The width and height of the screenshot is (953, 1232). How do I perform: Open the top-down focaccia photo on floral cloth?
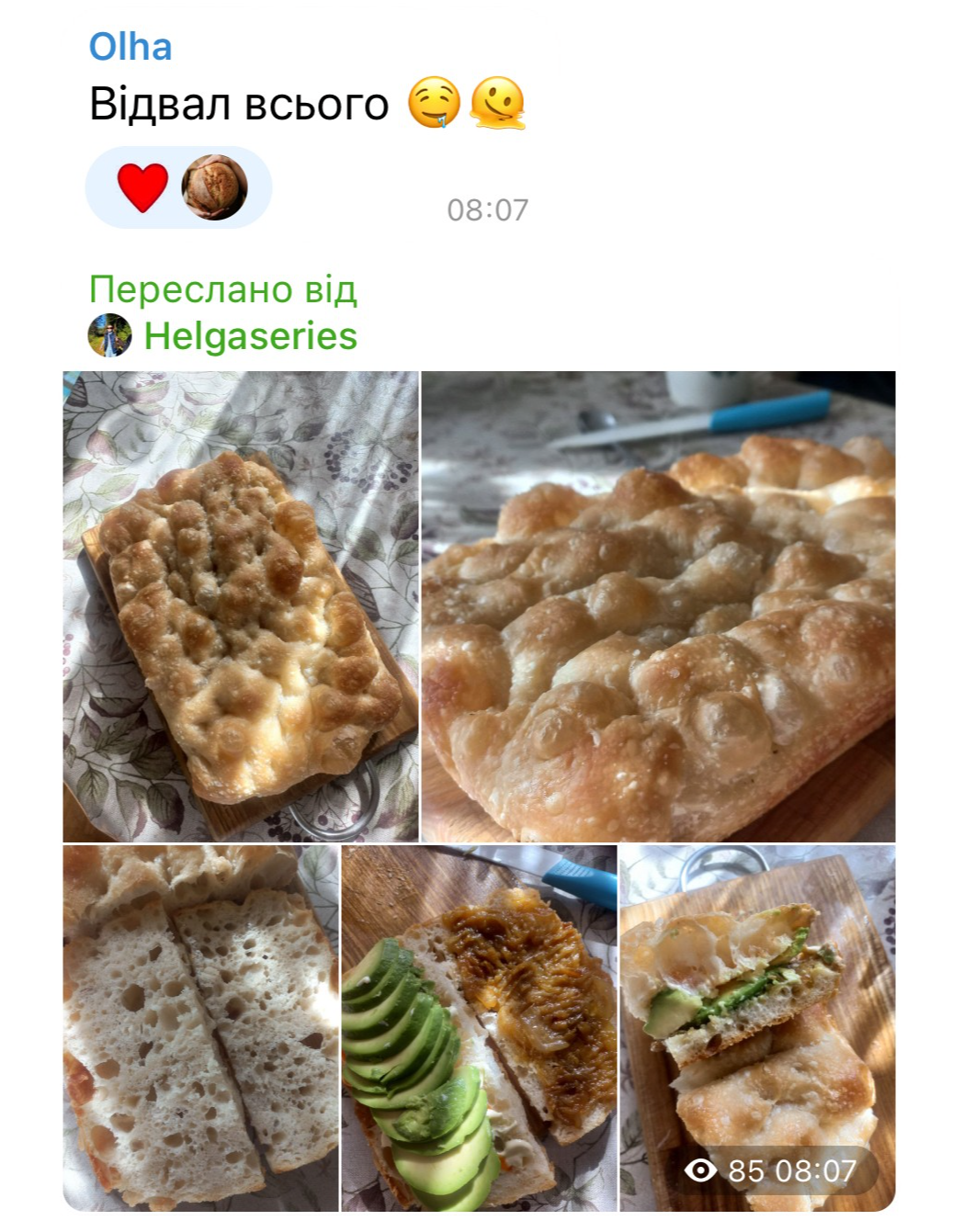click(240, 606)
